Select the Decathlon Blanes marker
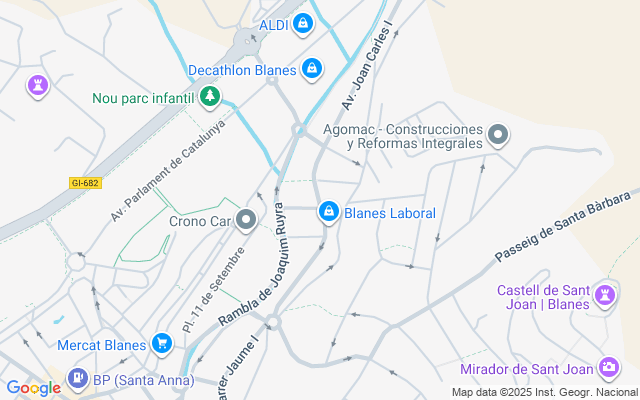 (x=311, y=69)
